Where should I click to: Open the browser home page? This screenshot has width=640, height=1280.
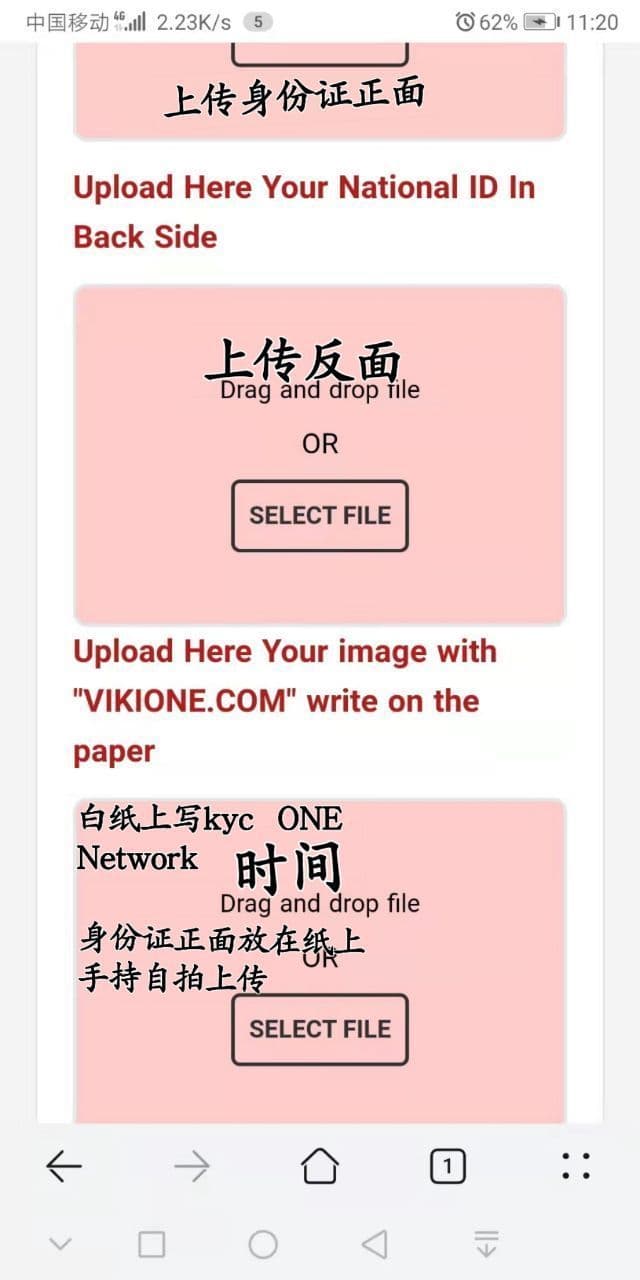point(319,1166)
